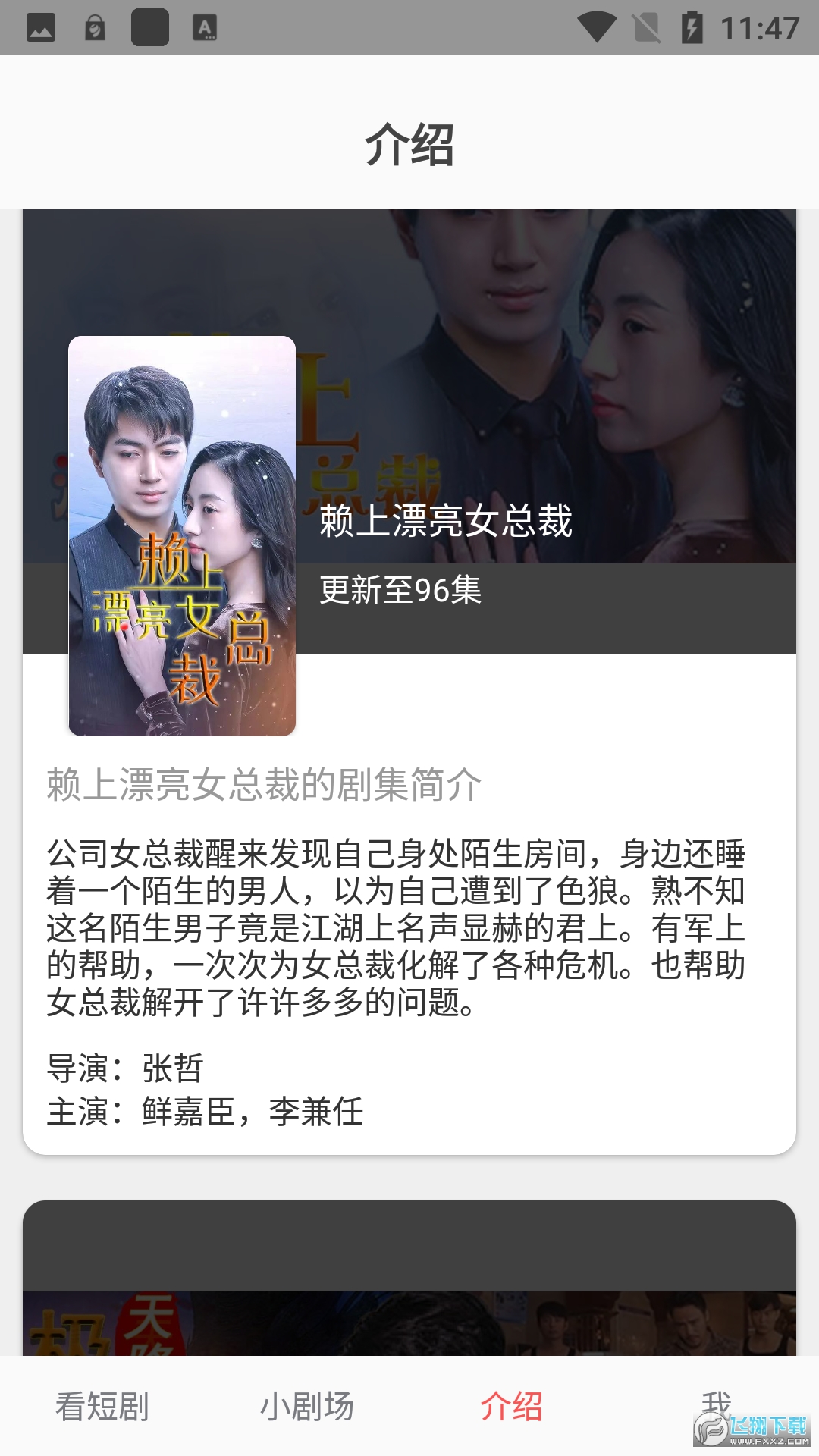Open the 我 profile tab
This screenshot has width=819, height=1456.
click(x=716, y=1403)
